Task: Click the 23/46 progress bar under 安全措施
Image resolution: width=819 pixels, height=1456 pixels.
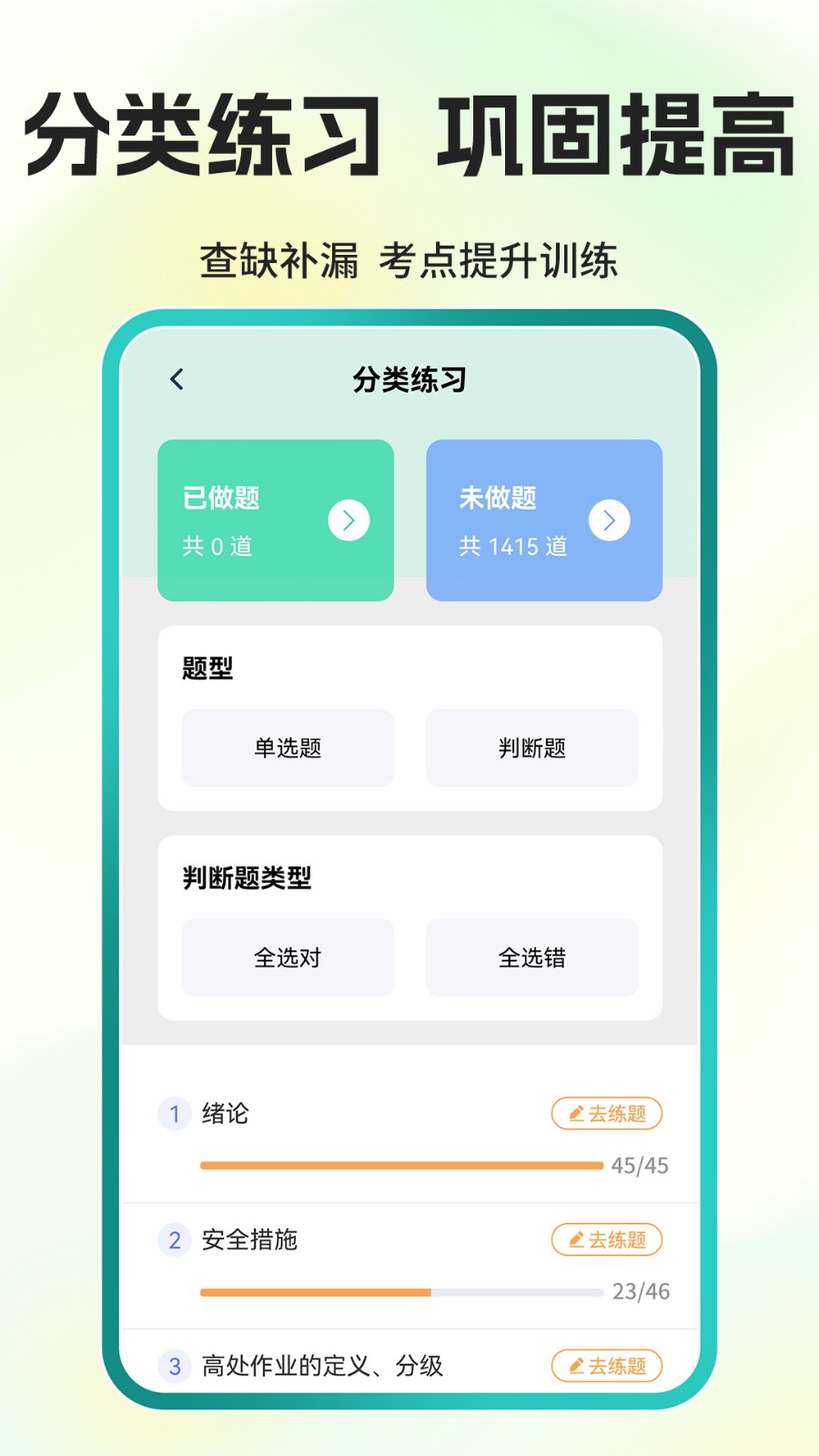Action: click(400, 1290)
